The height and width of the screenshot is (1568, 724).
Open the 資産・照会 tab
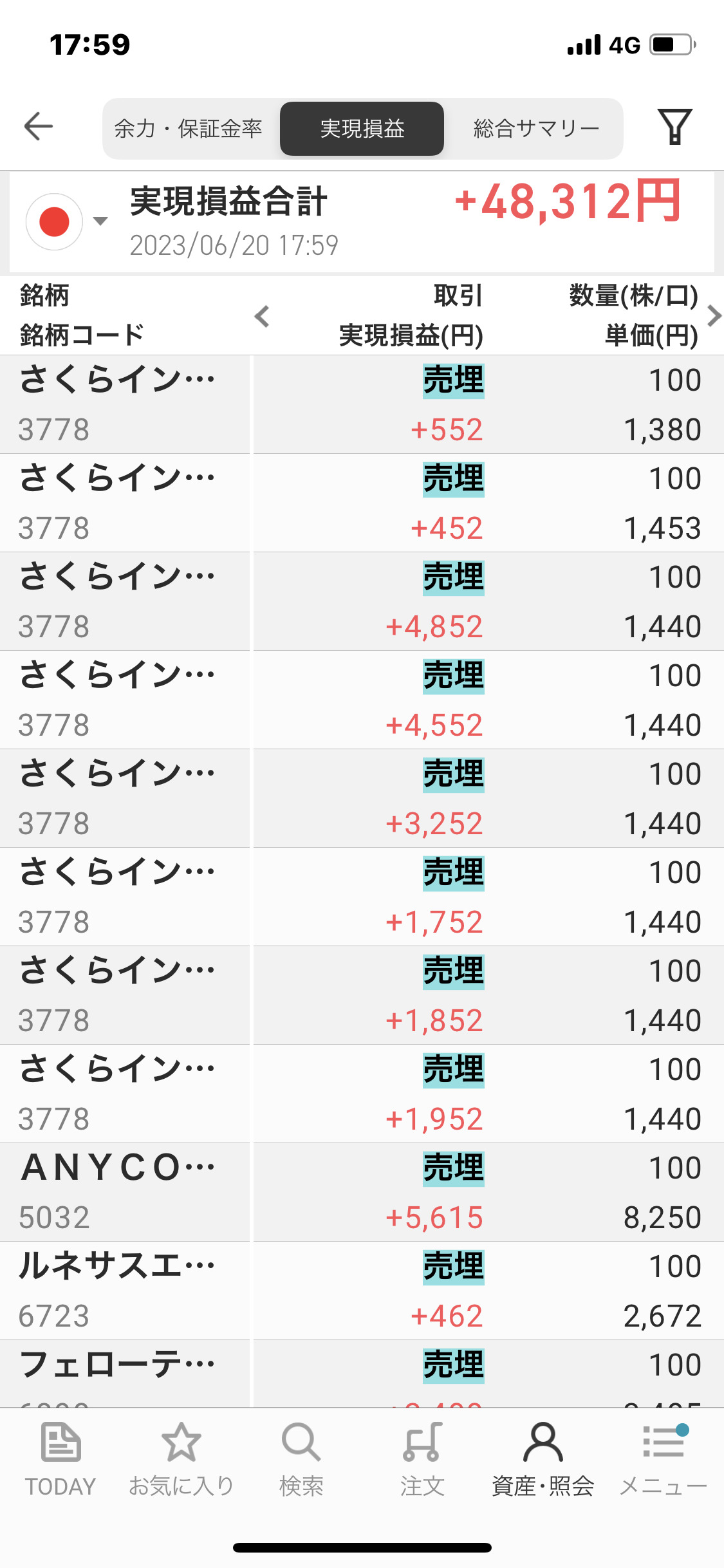click(543, 1459)
